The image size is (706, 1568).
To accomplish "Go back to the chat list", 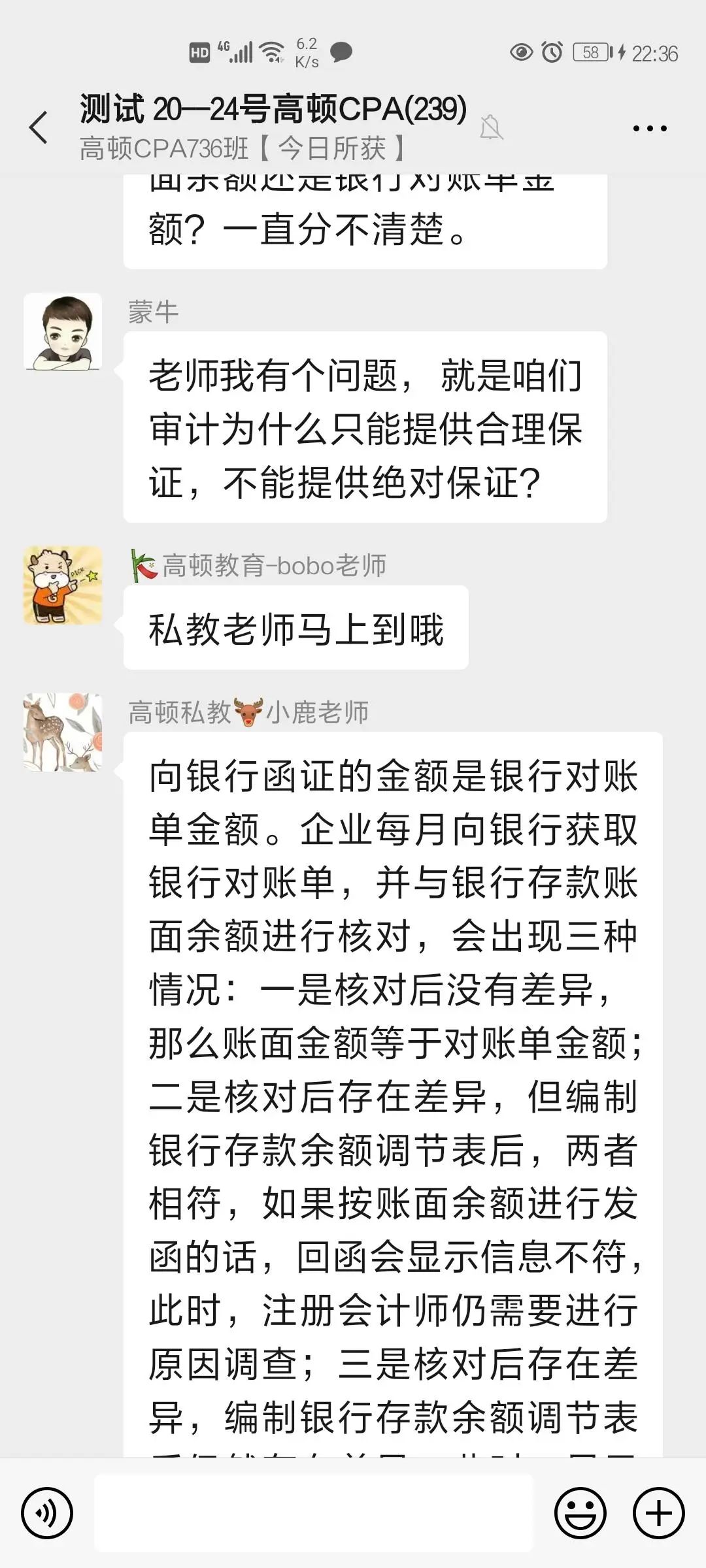I will click(x=39, y=127).
